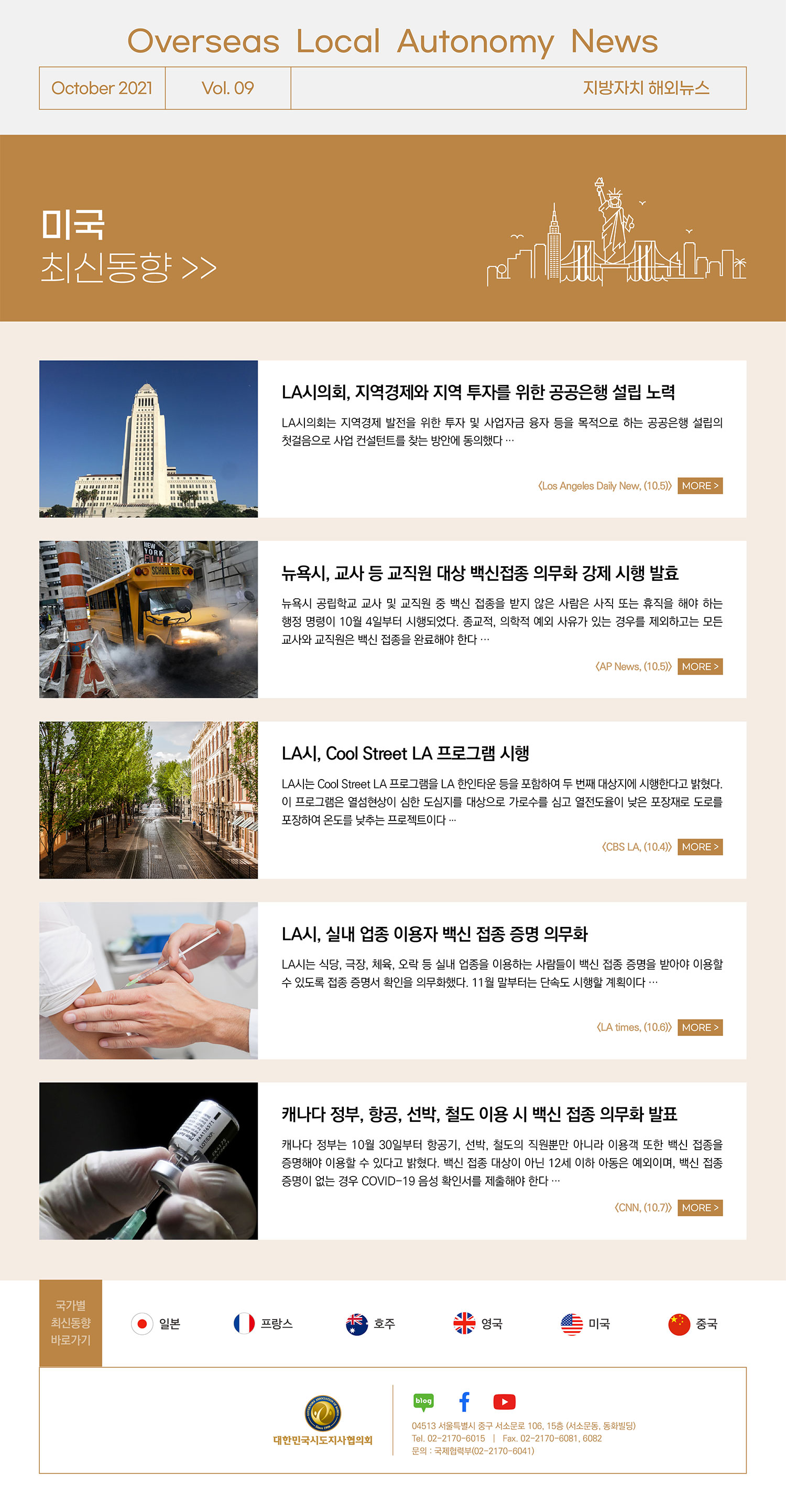
Task: Go to 일본 latest trends
Action: (156, 1324)
